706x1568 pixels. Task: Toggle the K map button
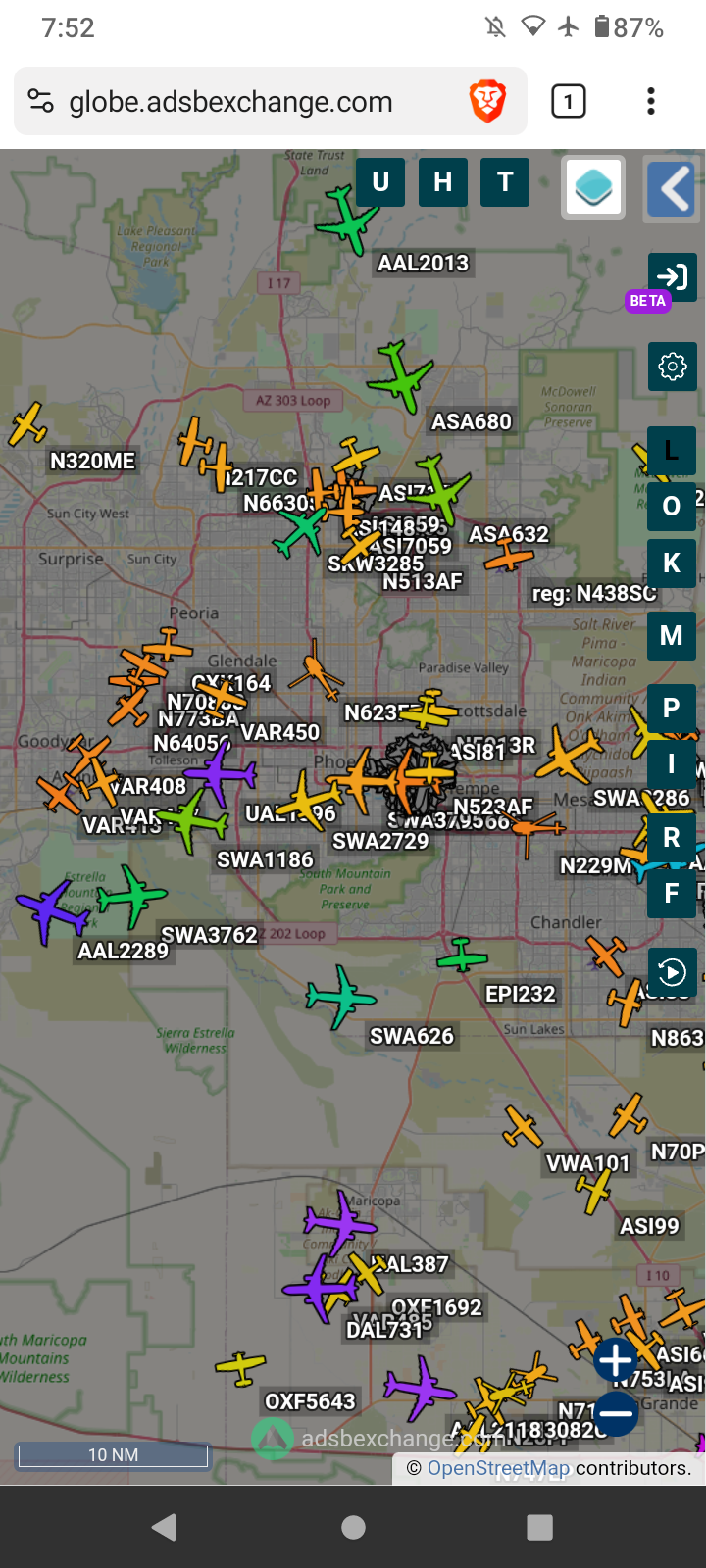coord(672,563)
